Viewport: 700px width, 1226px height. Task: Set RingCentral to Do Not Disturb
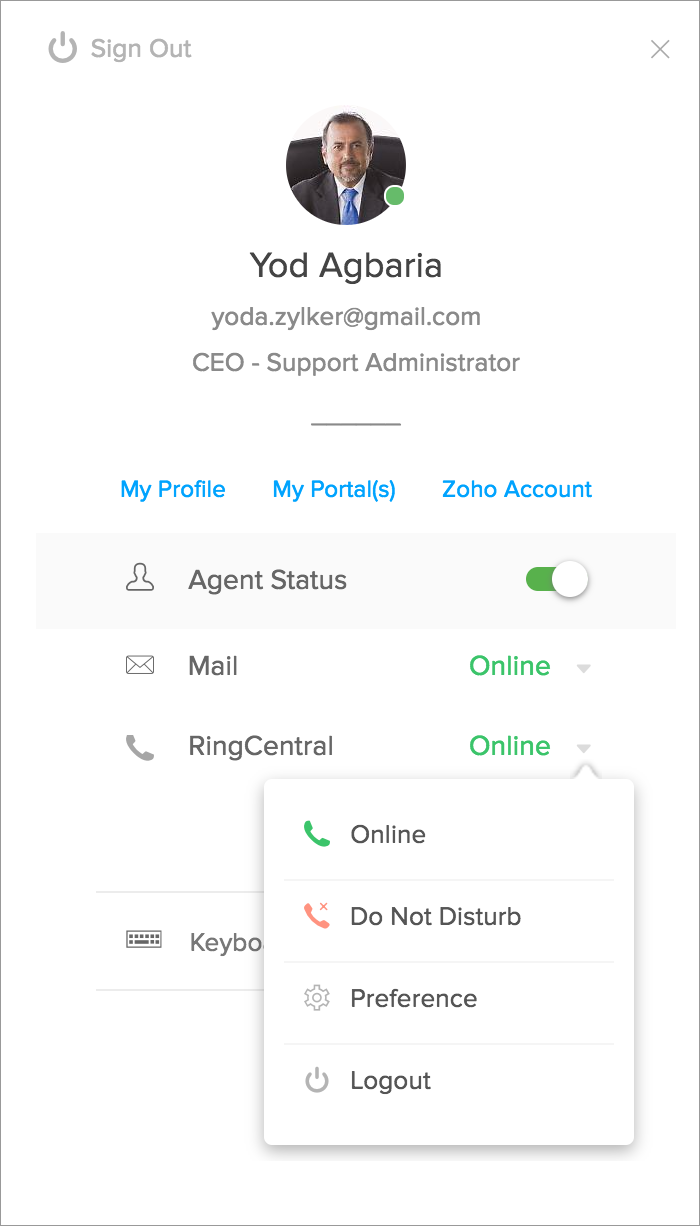[x=435, y=917]
